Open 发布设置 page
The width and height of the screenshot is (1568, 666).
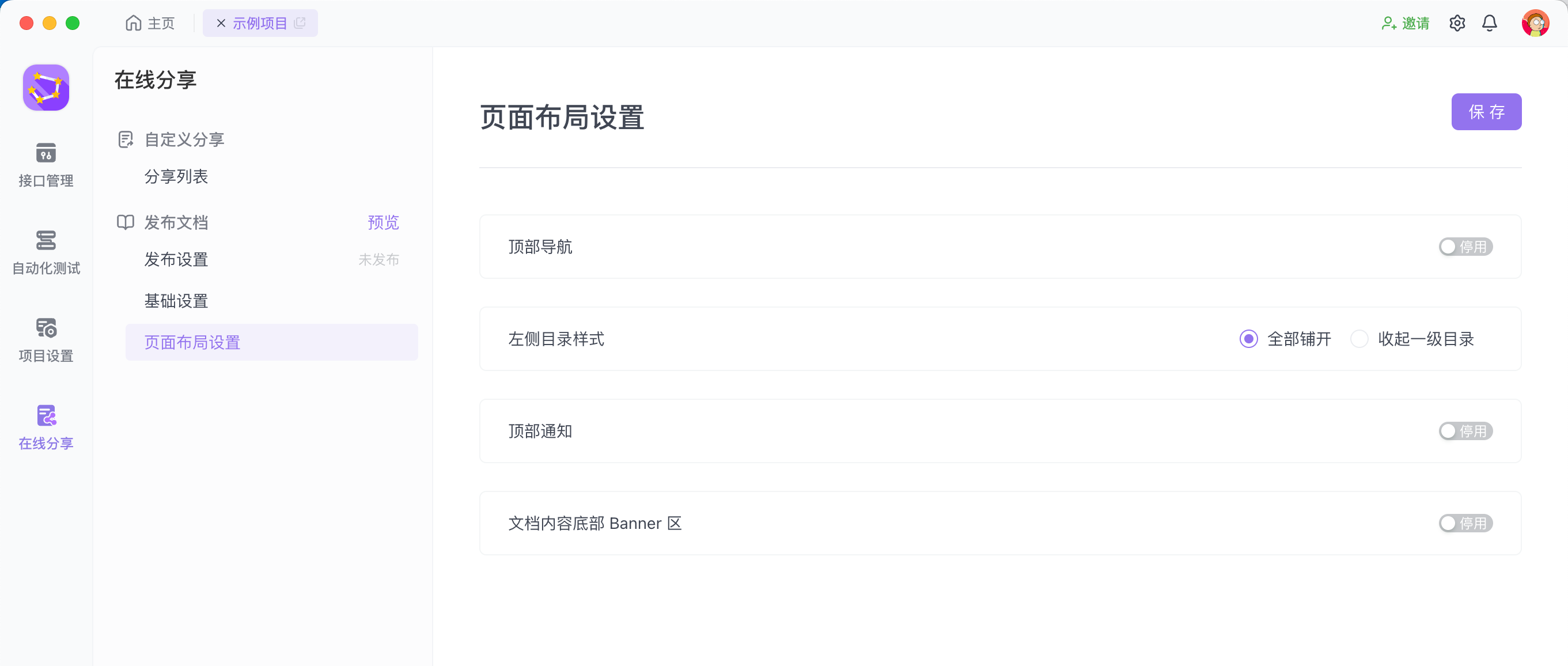click(x=176, y=259)
